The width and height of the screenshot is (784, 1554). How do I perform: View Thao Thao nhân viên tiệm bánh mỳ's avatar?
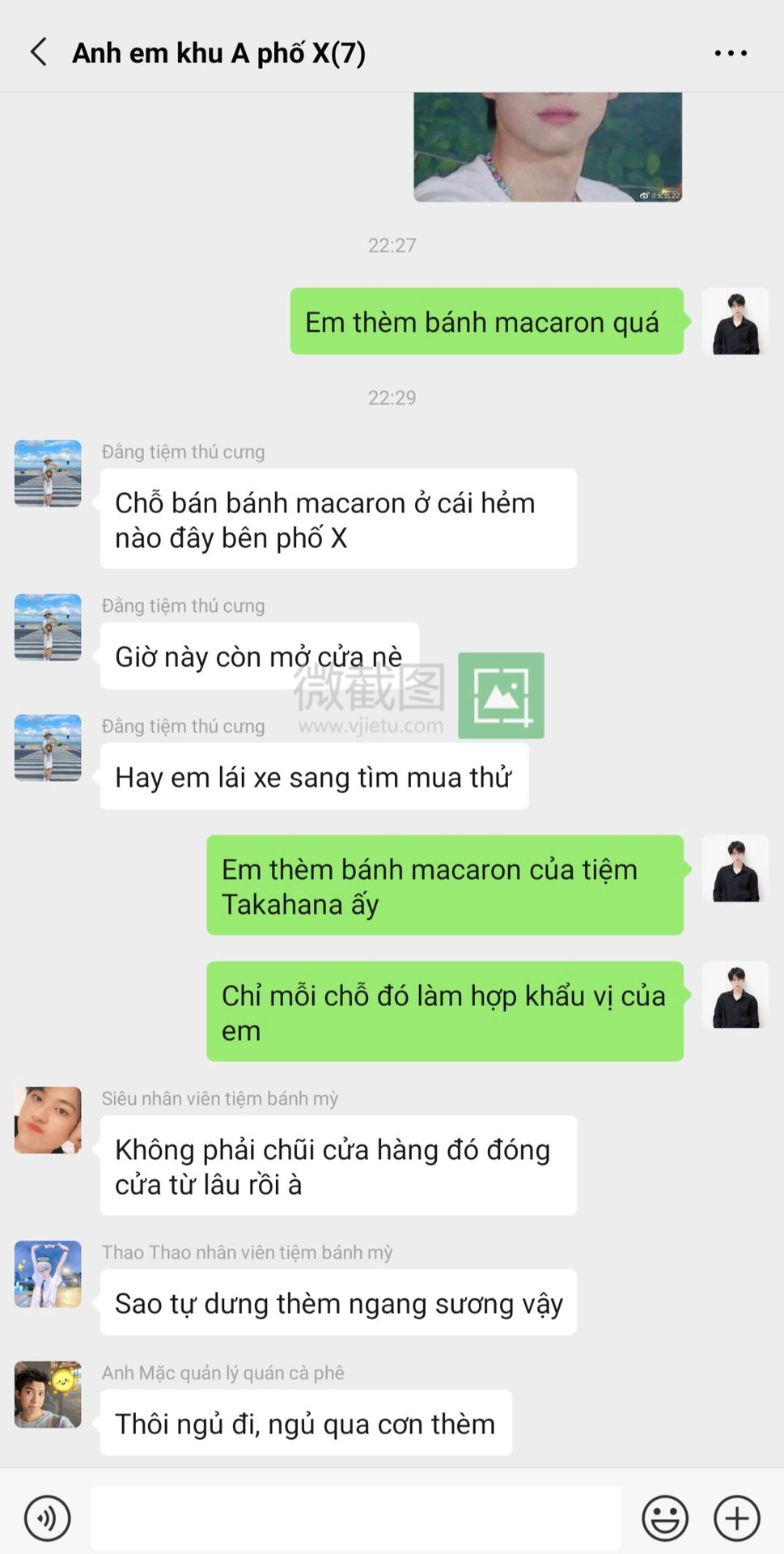pyautogui.click(x=48, y=1274)
